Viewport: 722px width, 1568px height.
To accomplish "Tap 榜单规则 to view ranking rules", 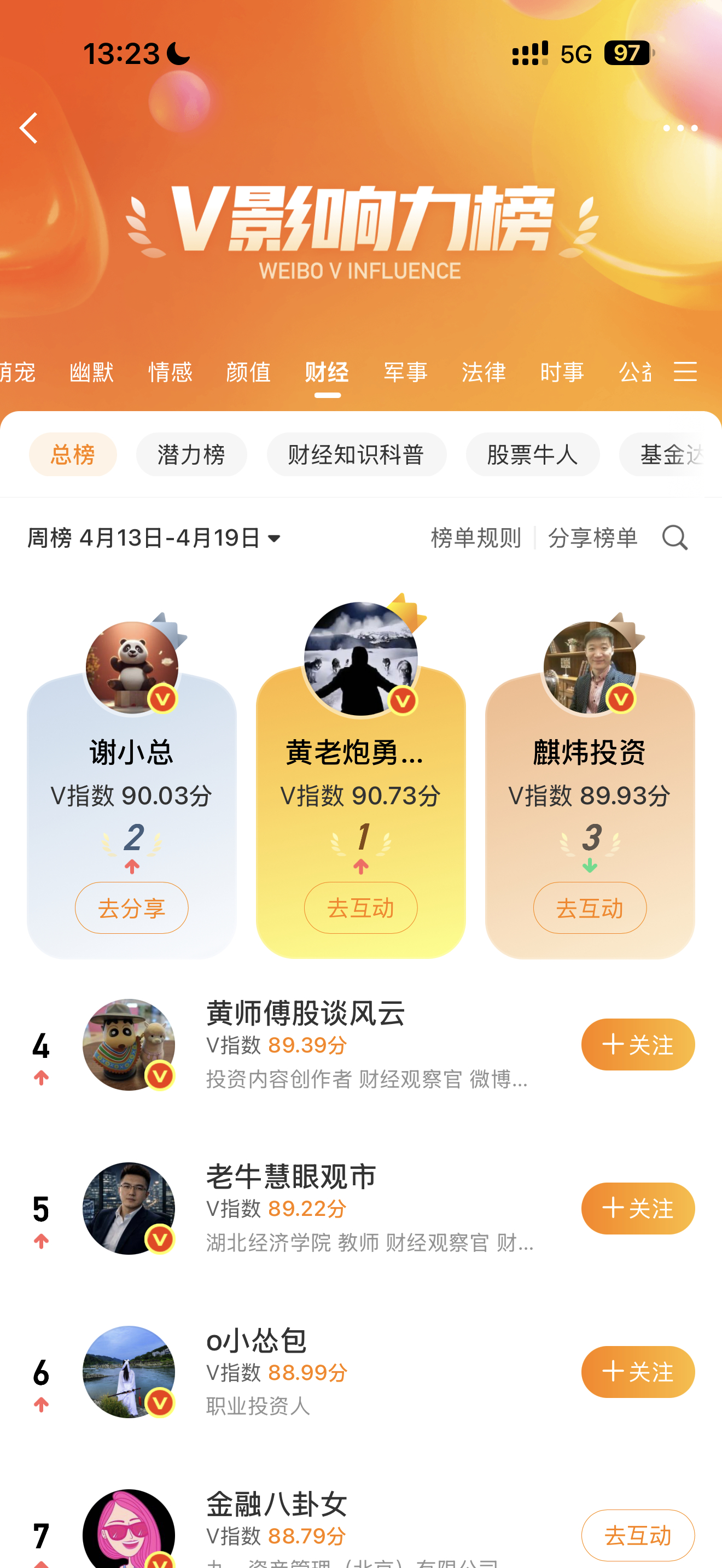I will (476, 538).
